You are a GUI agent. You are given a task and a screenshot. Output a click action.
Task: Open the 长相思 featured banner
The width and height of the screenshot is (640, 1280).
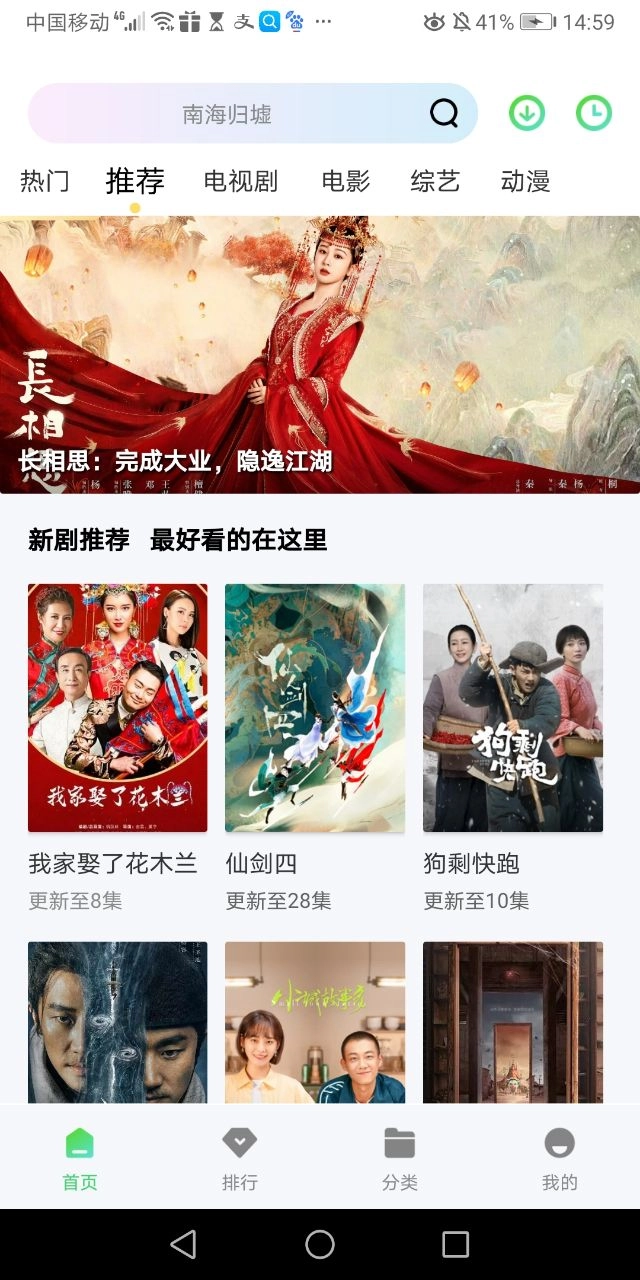coord(320,355)
